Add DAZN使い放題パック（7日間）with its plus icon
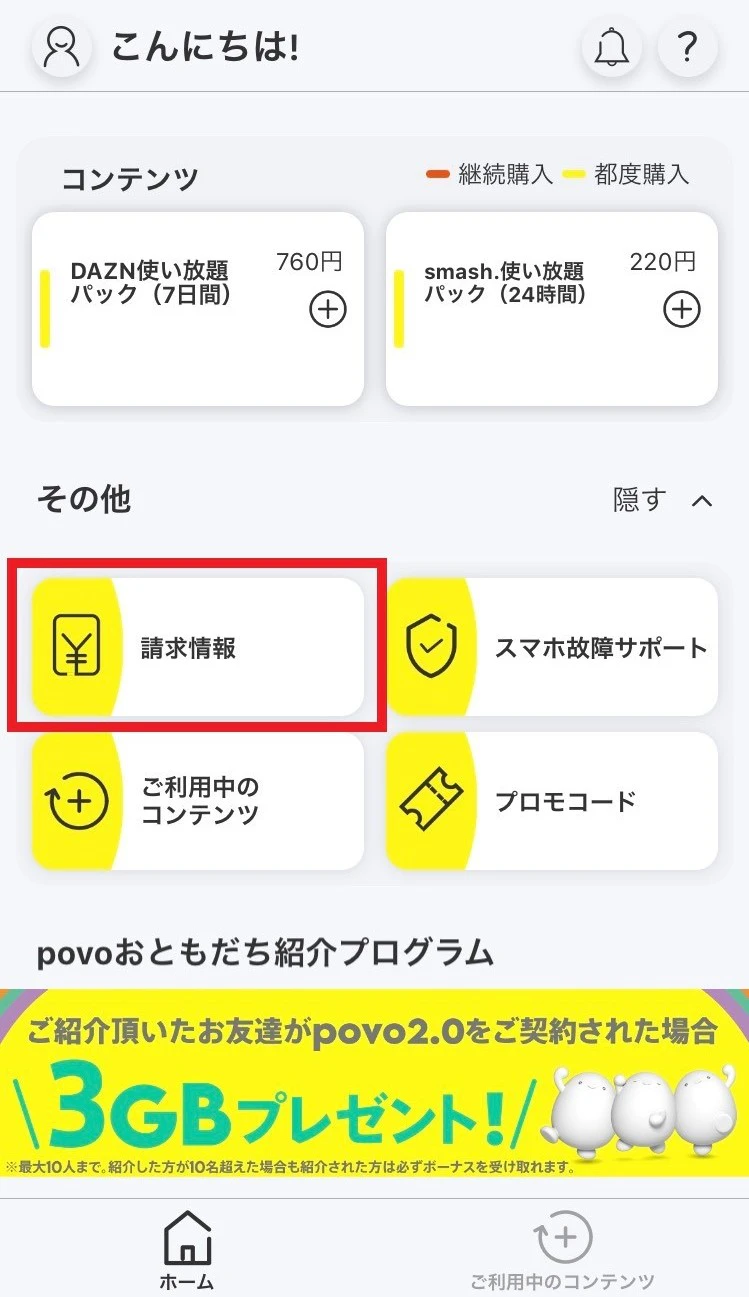The width and height of the screenshot is (749, 1297). pos(328,310)
